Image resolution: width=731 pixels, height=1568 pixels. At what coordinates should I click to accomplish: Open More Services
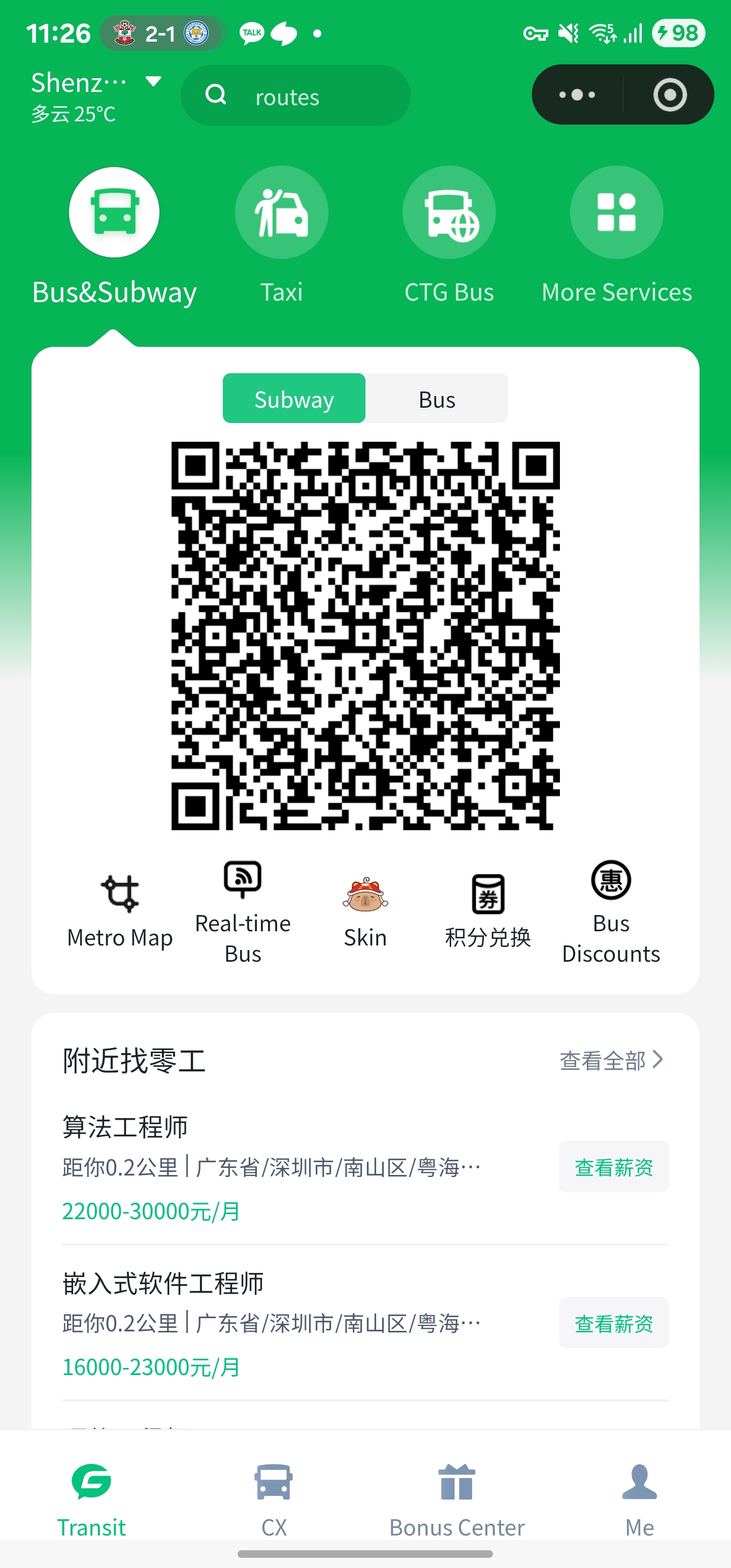tap(617, 236)
